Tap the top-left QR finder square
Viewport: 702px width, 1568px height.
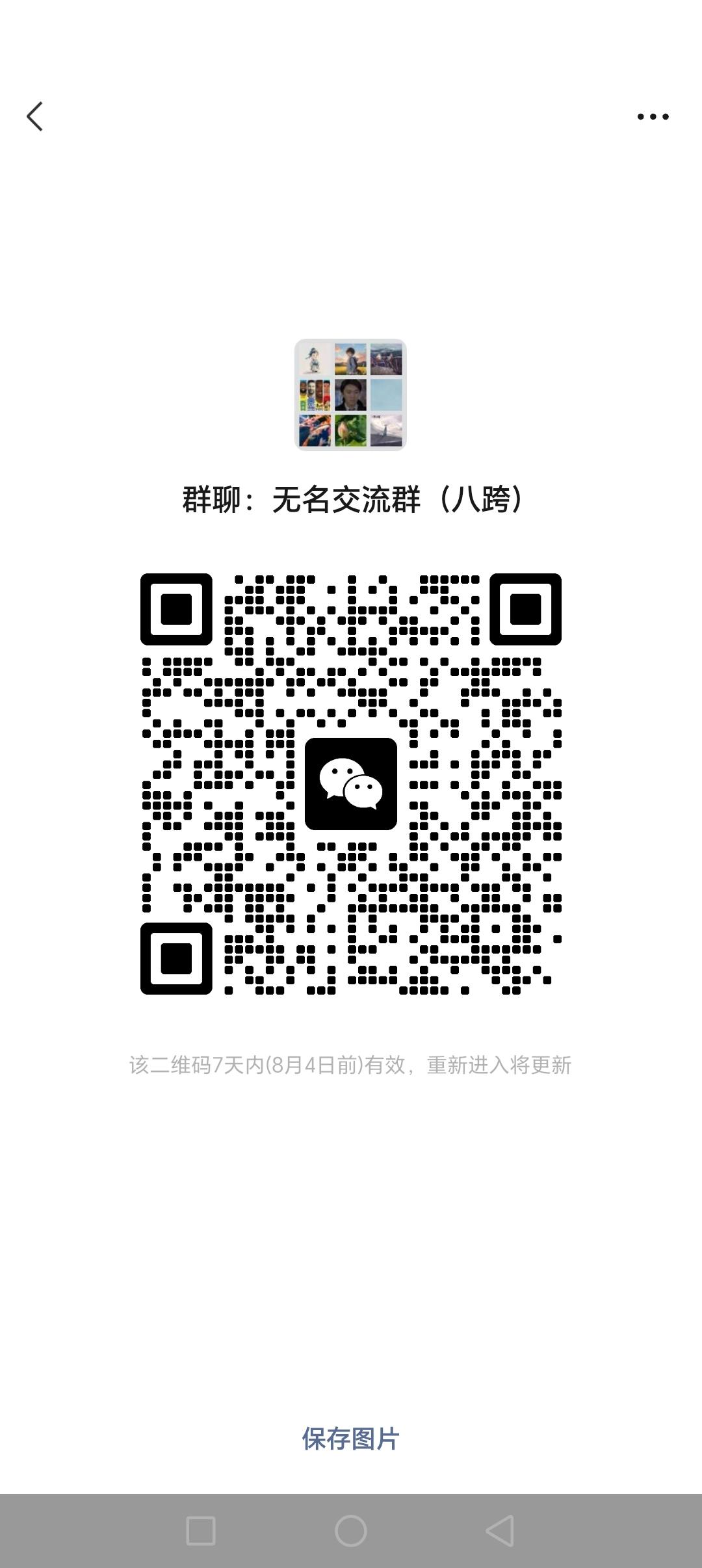pos(176,609)
